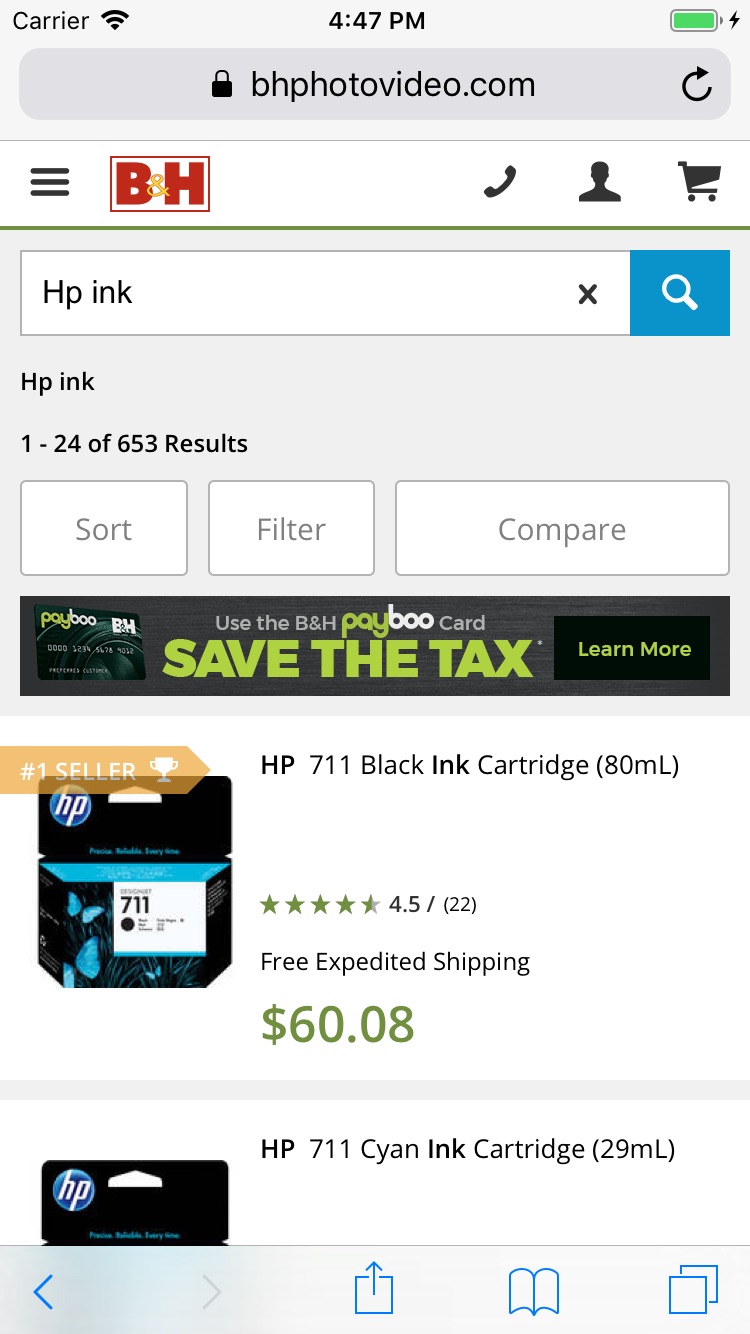Tap the blue search button
The image size is (750, 1334).
680,293
